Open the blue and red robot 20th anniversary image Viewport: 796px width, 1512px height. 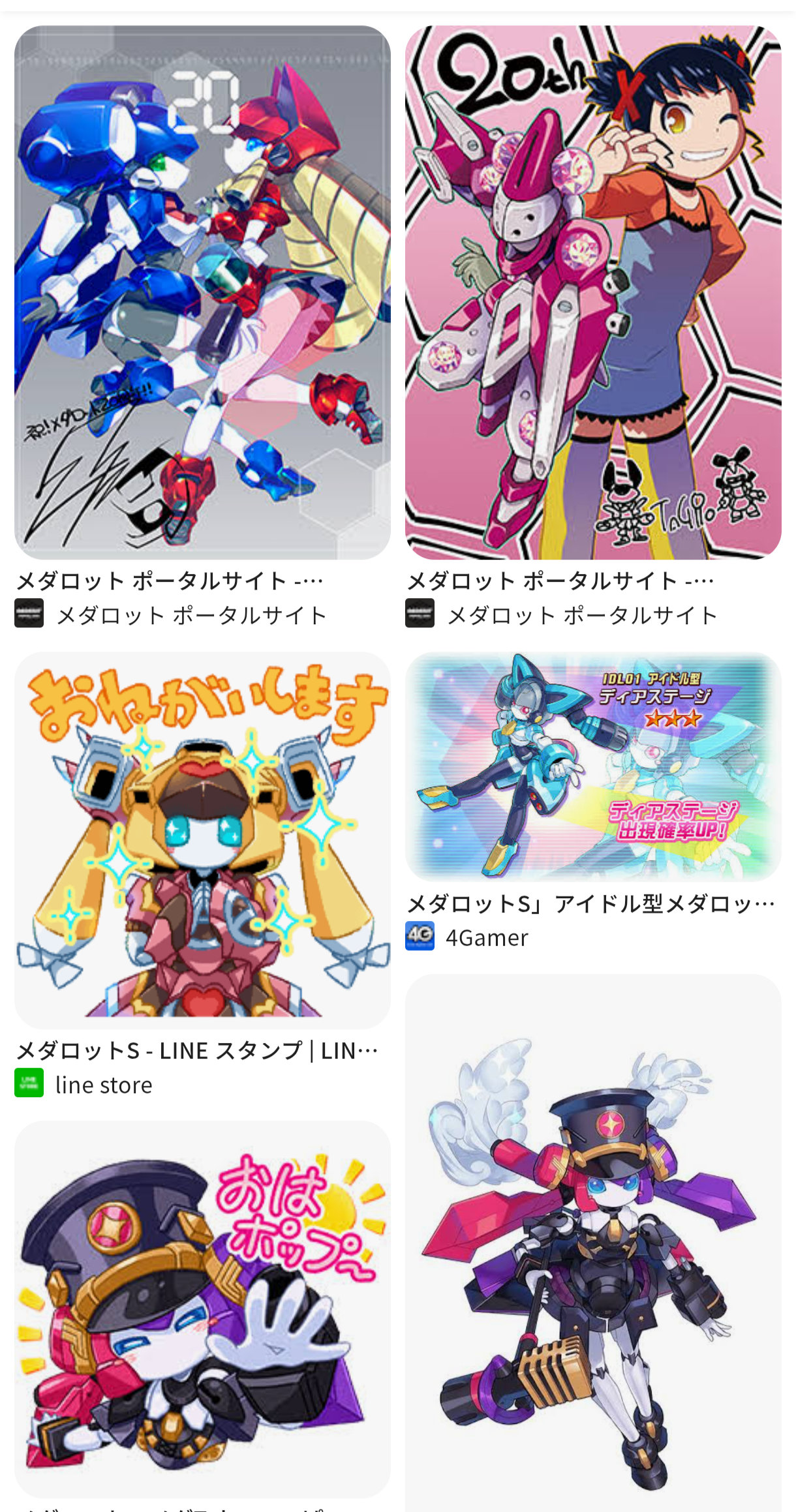202,292
